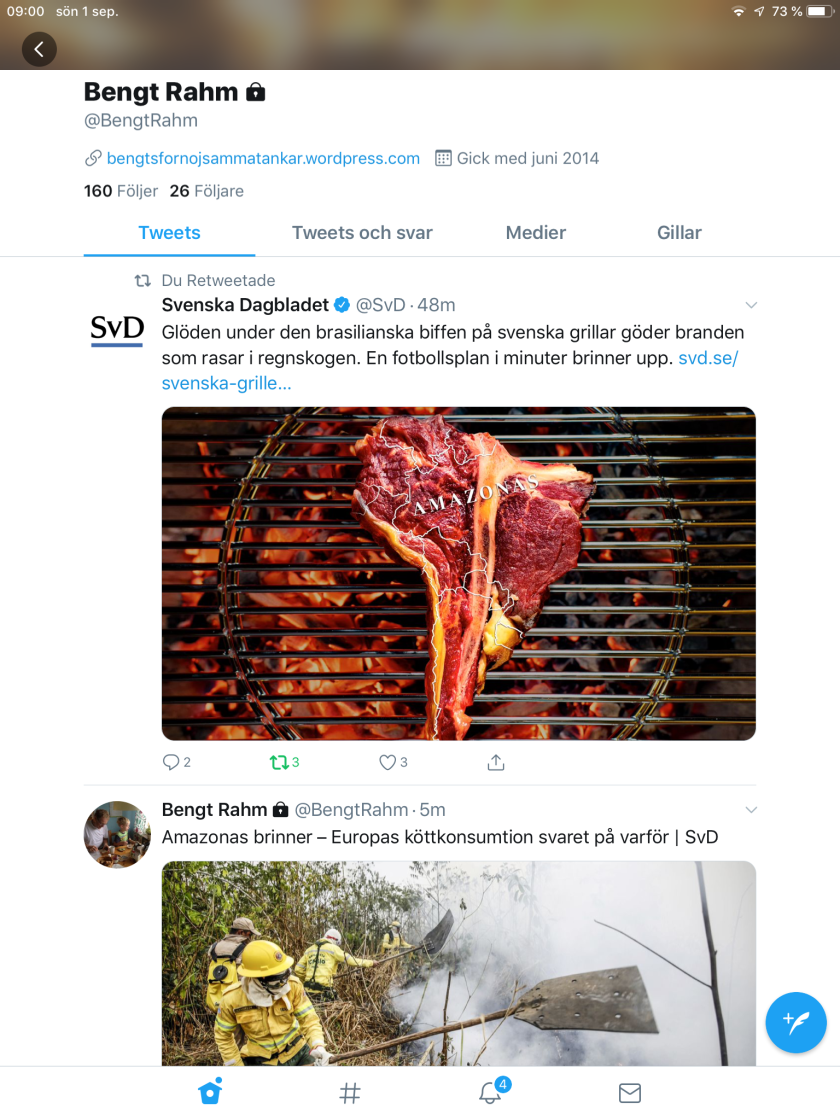Open bengtsfornojsammatankar.wordpress.com link
The width and height of the screenshot is (840, 1120).
[262, 158]
